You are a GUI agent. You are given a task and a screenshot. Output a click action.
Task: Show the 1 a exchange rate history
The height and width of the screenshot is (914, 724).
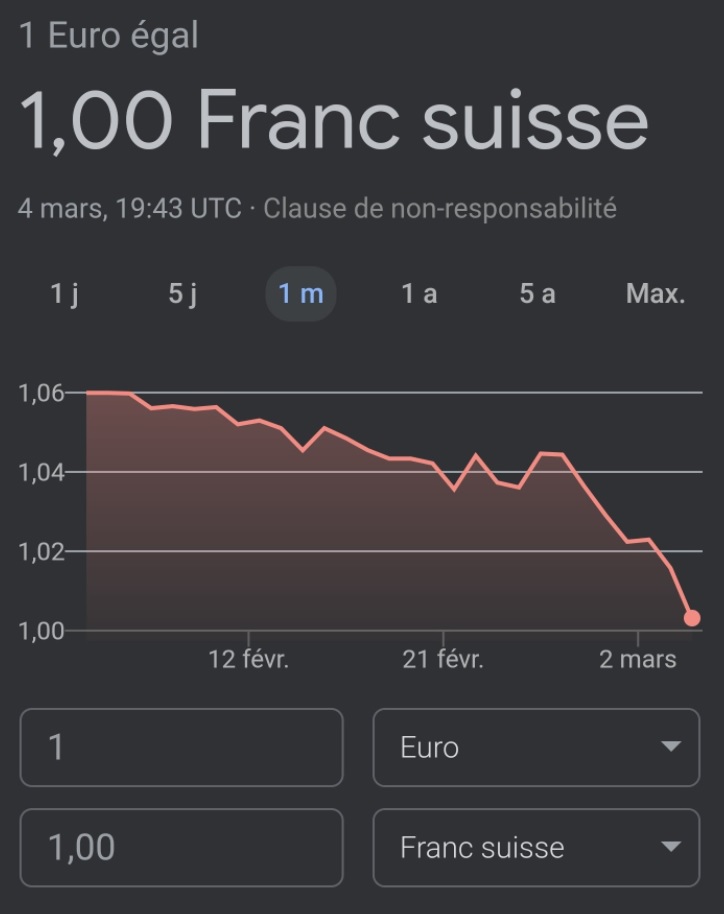419,294
